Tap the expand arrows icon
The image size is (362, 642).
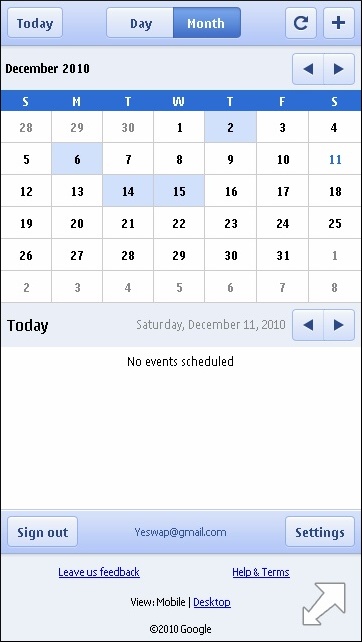(324, 604)
